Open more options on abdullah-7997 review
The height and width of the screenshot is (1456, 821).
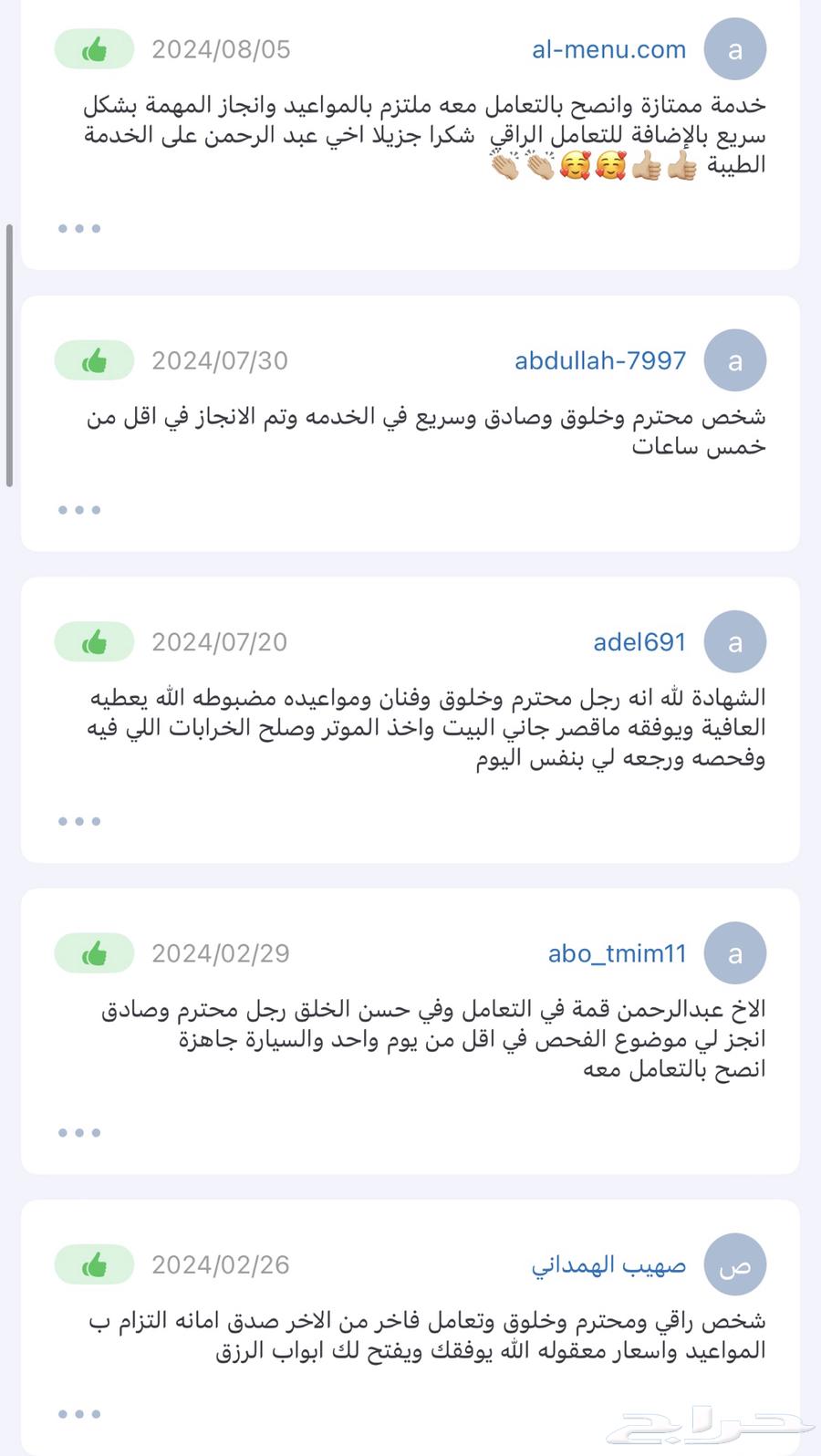click(x=79, y=510)
